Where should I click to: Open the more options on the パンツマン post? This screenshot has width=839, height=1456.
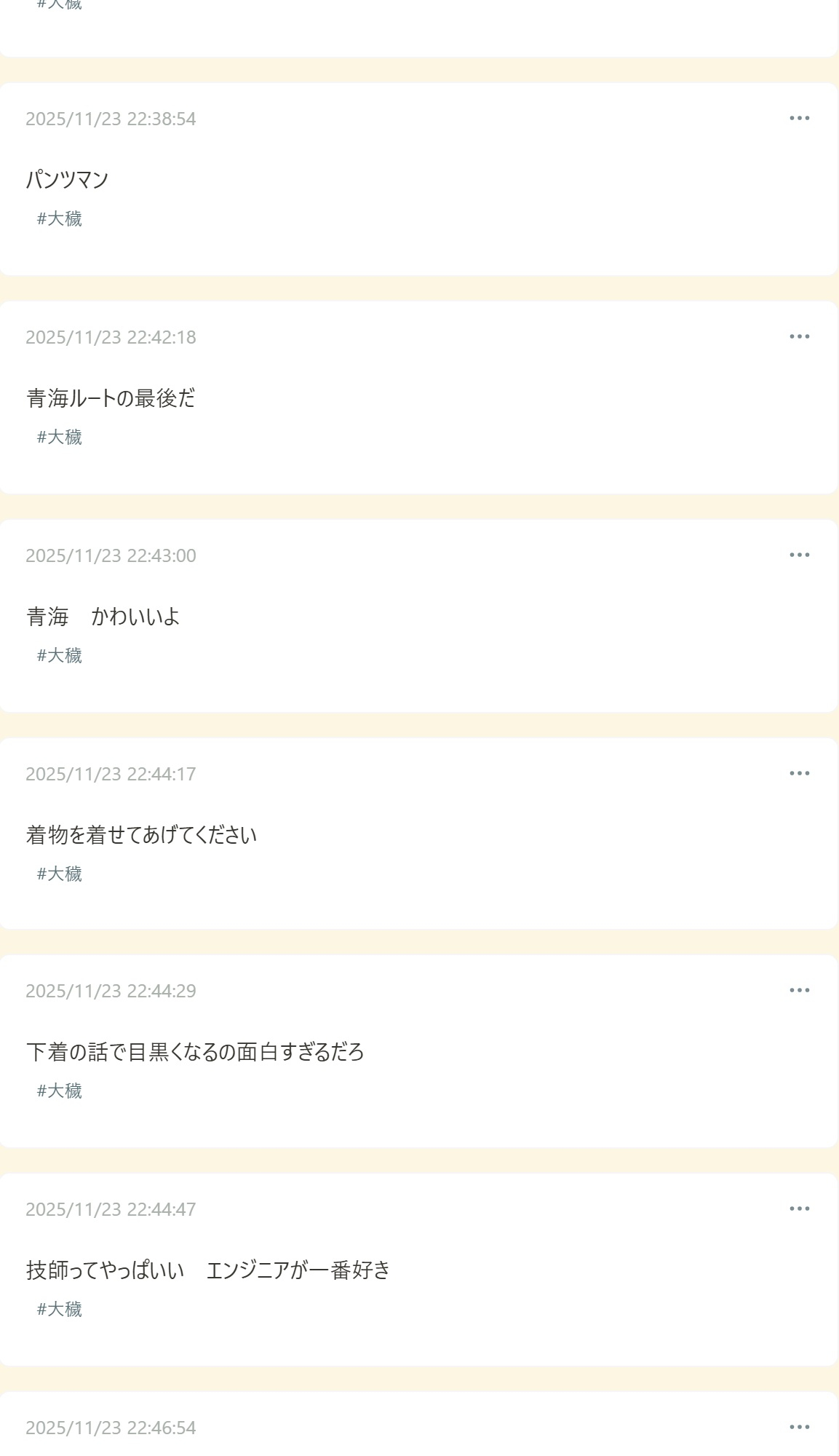click(799, 118)
